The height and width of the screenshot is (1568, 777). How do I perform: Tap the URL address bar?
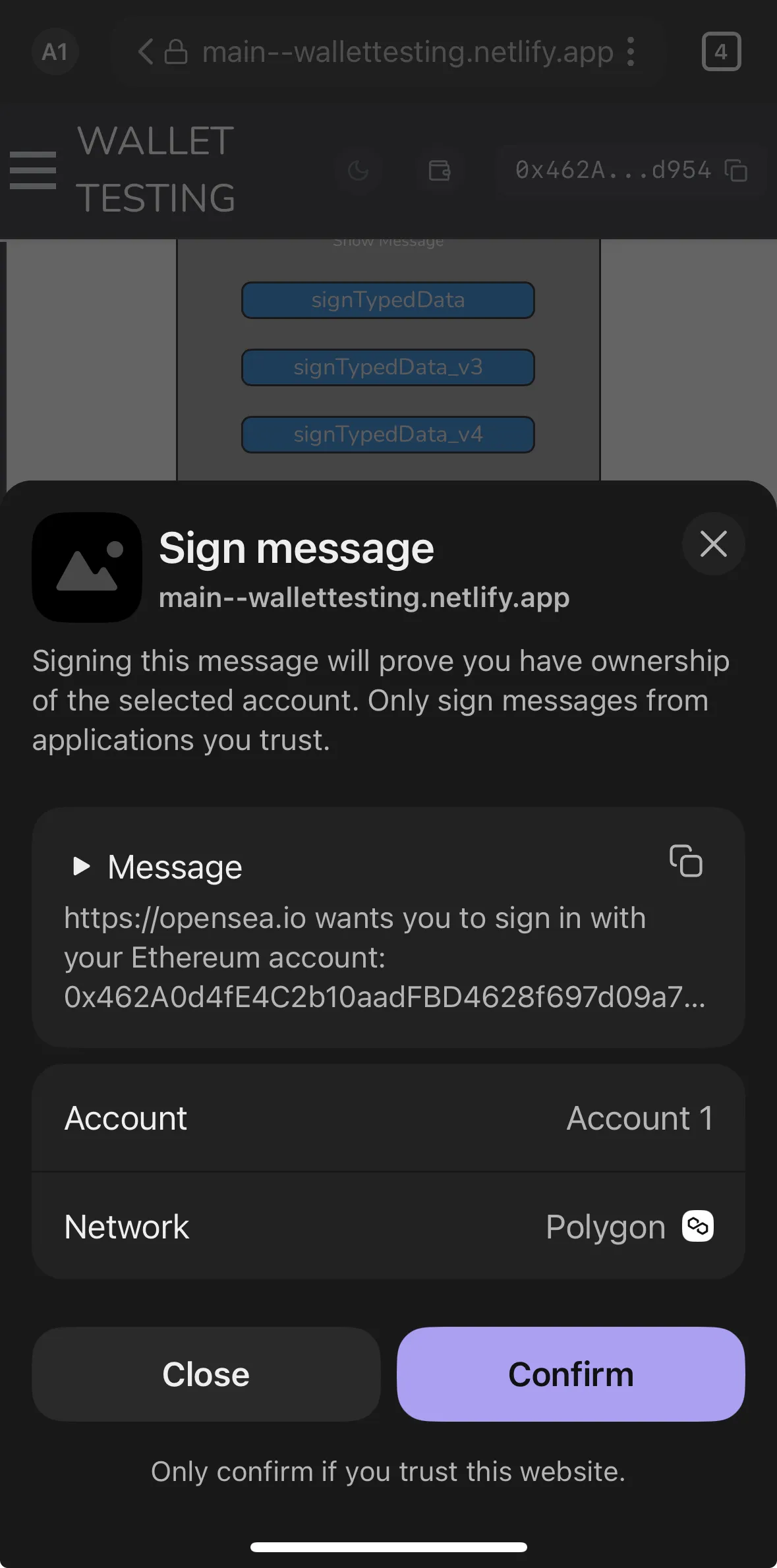(407, 51)
